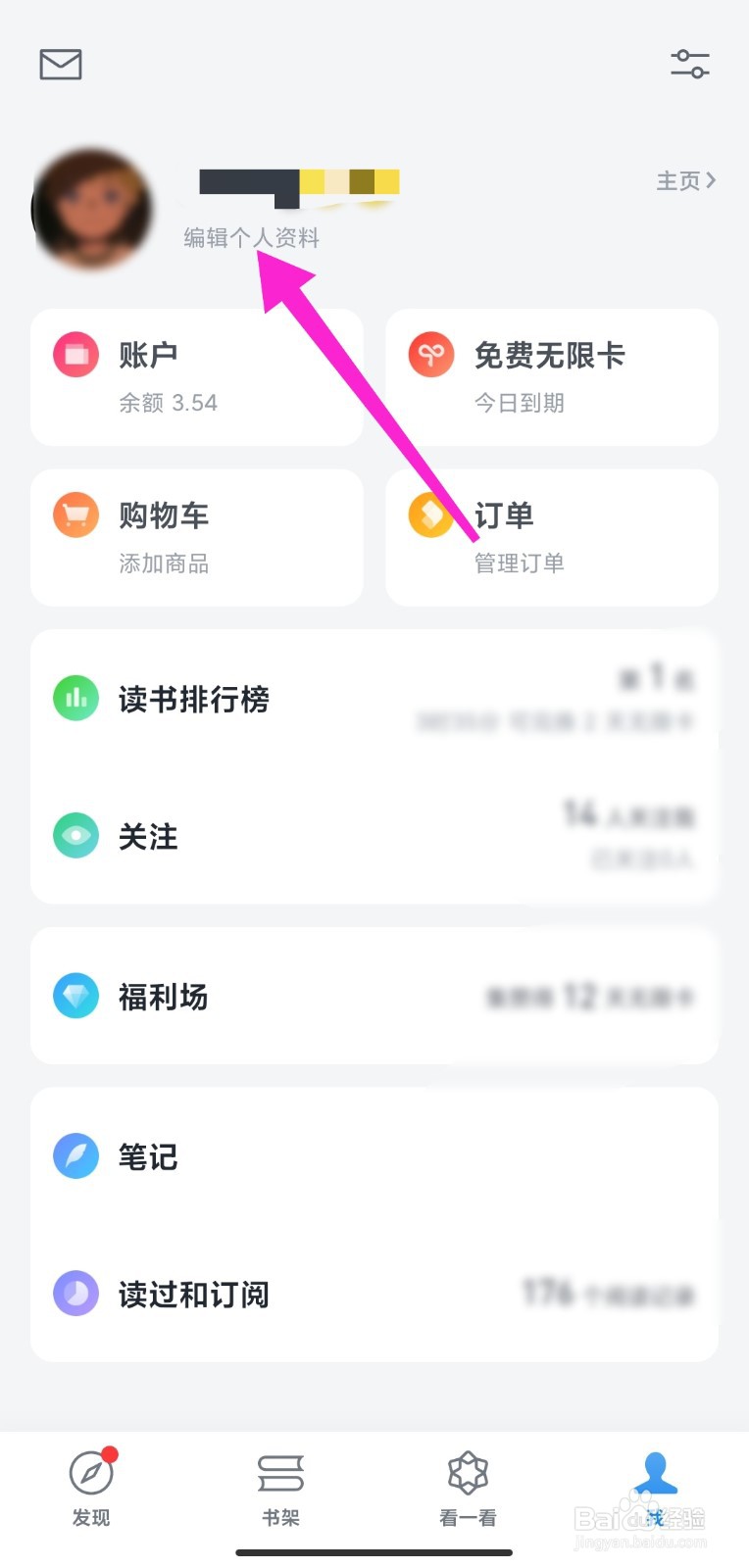Open the messages envelope icon
This screenshot has width=749, height=1568.
[59, 65]
